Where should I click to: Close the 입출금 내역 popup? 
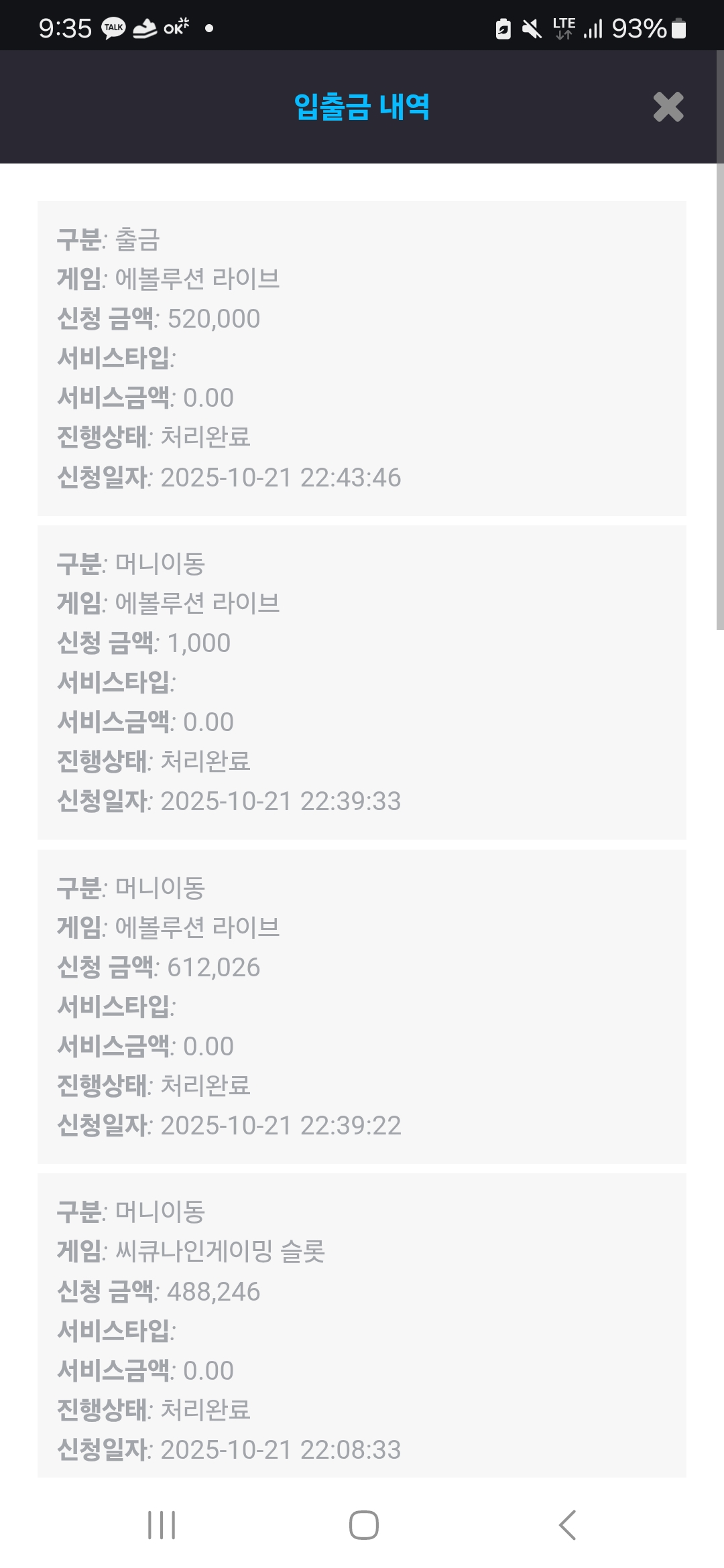pyautogui.click(x=668, y=107)
